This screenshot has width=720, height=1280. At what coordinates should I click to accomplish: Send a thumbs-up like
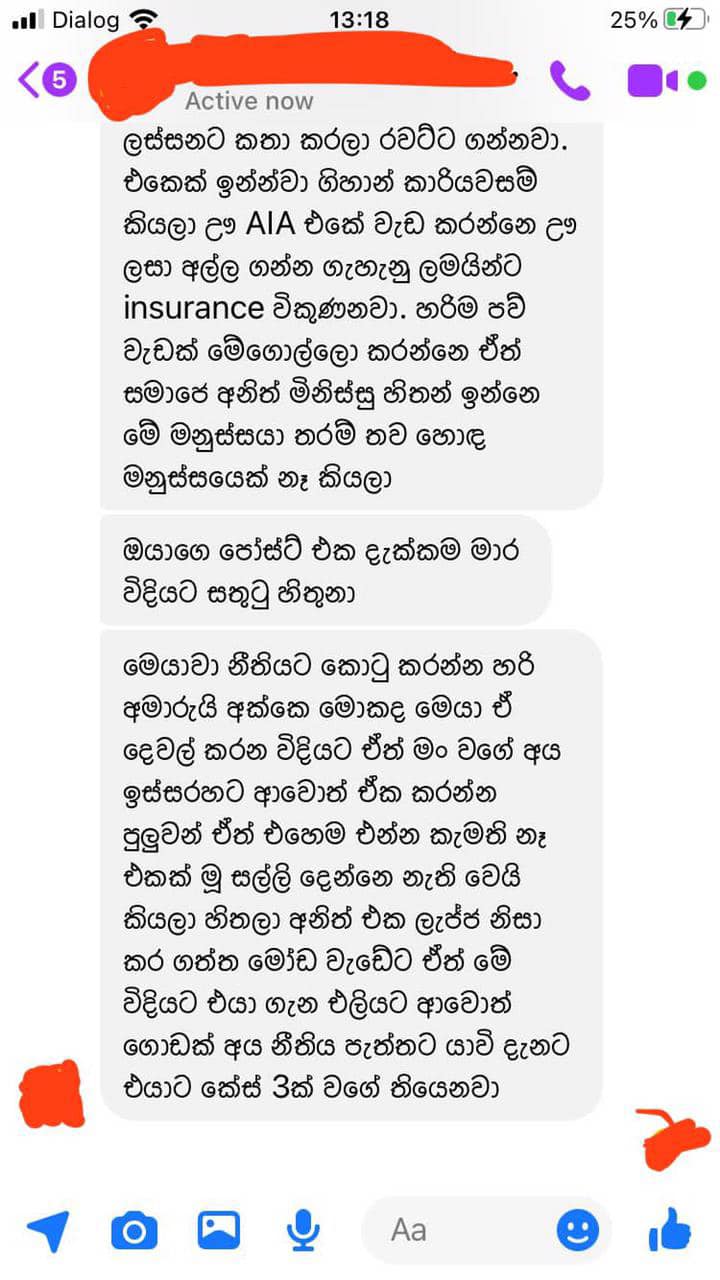click(669, 1229)
